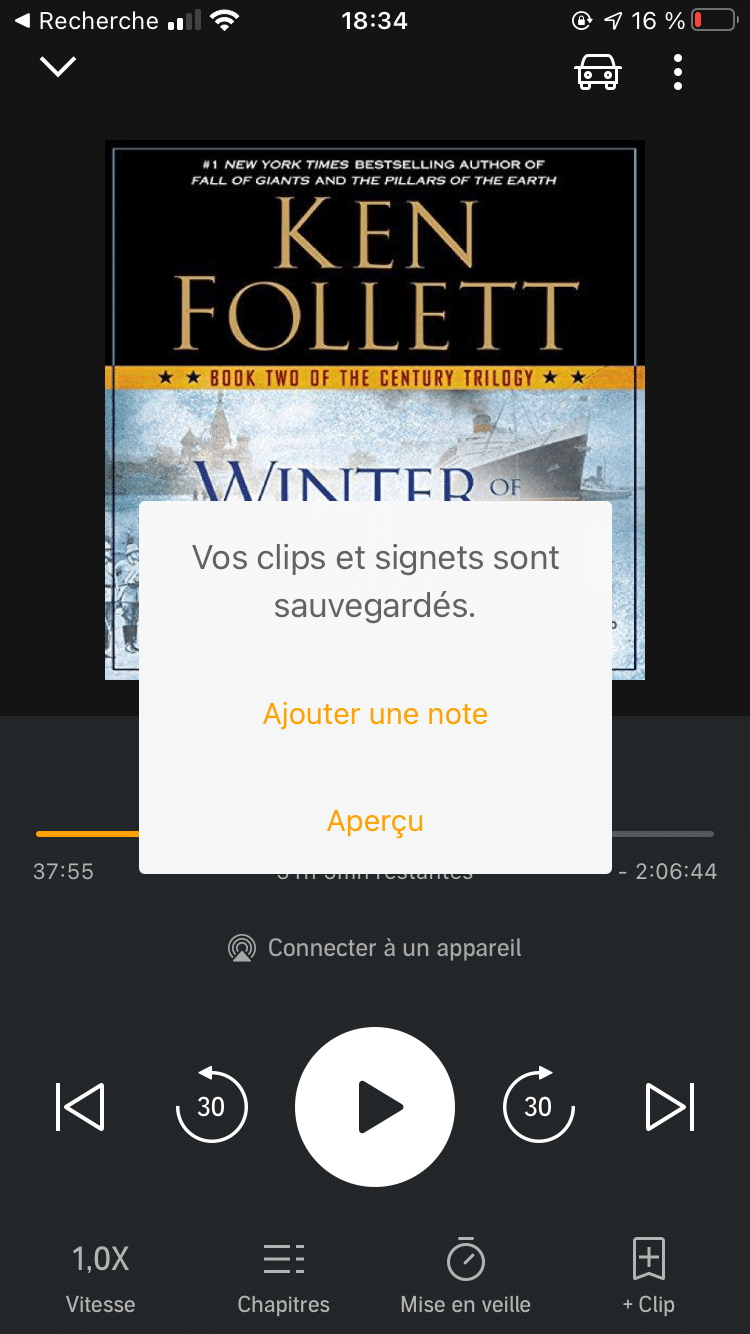
Task: Return to Recherche via status bar back
Action: [x=86, y=21]
